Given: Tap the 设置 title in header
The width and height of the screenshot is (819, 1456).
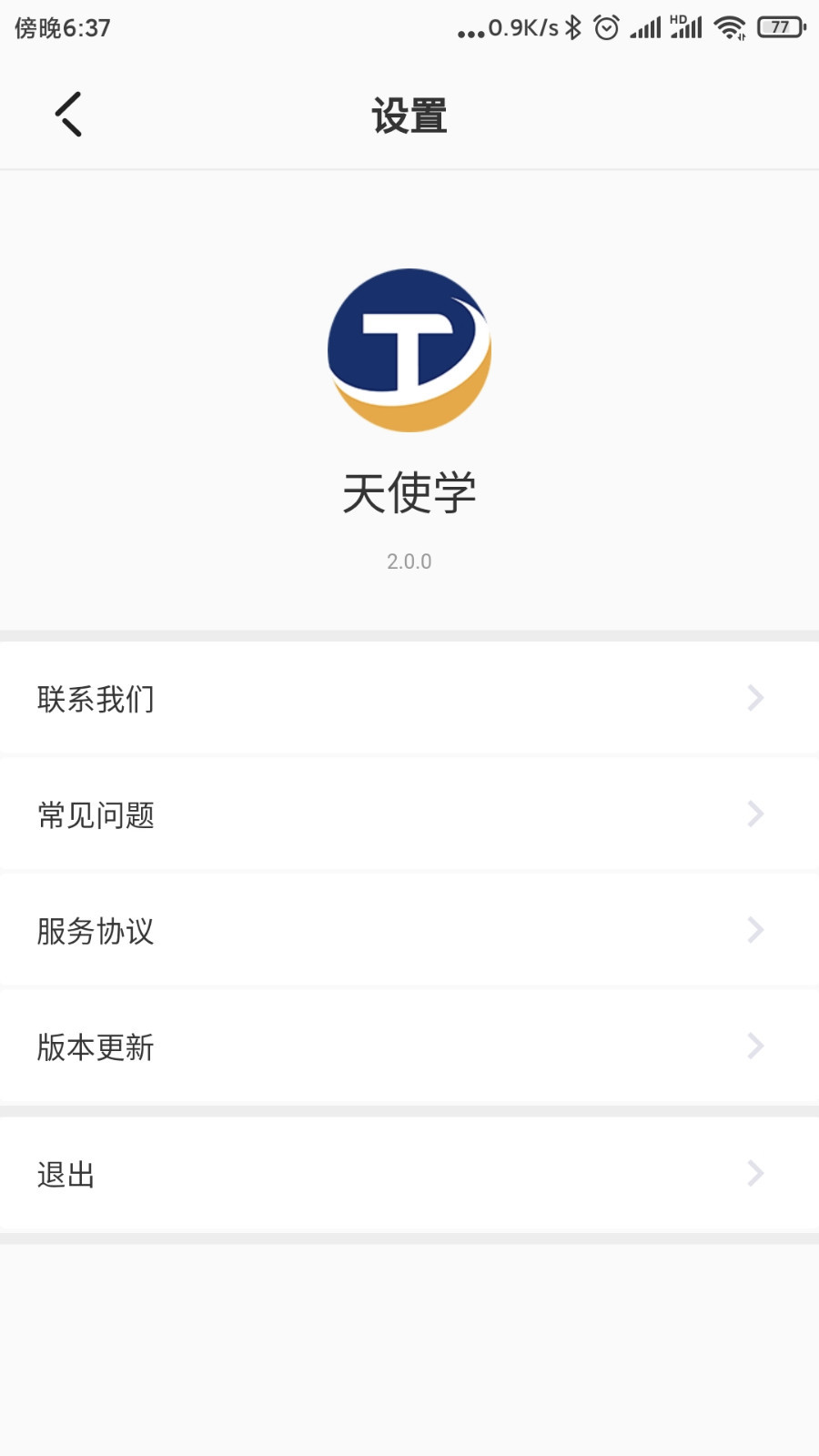Looking at the screenshot, I should click(409, 115).
